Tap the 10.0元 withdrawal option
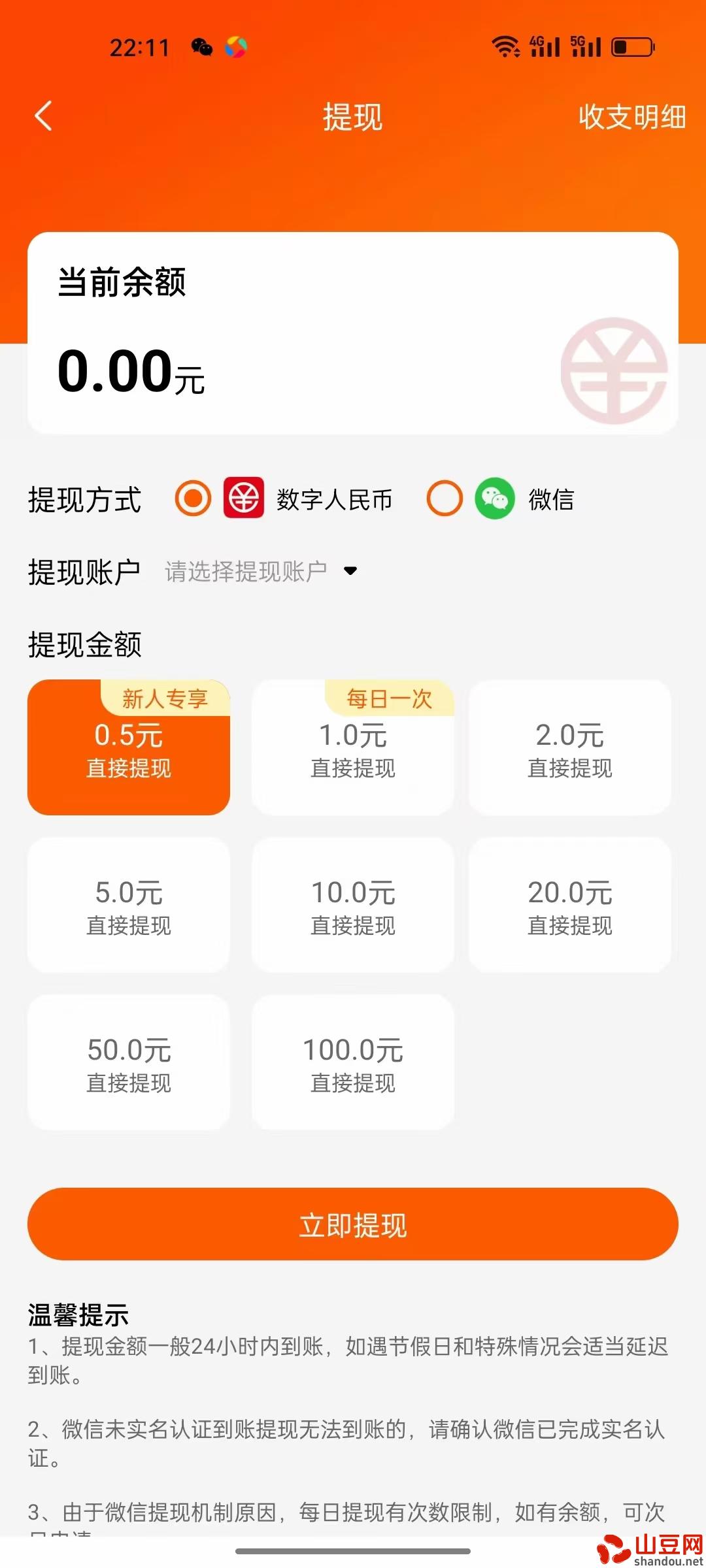The image size is (706, 1568). [x=353, y=905]
